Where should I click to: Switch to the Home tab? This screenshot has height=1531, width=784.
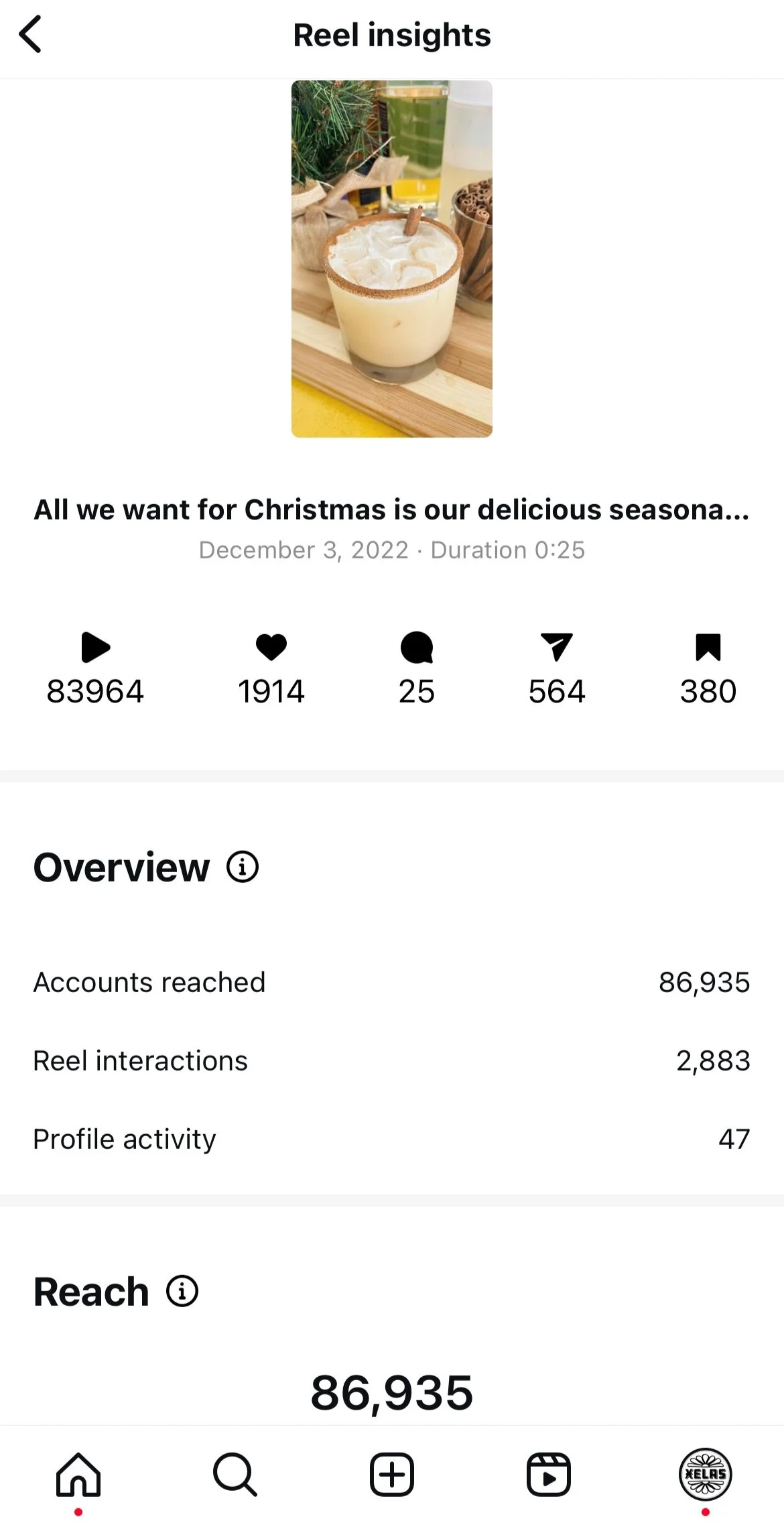tap(78, 1475)
